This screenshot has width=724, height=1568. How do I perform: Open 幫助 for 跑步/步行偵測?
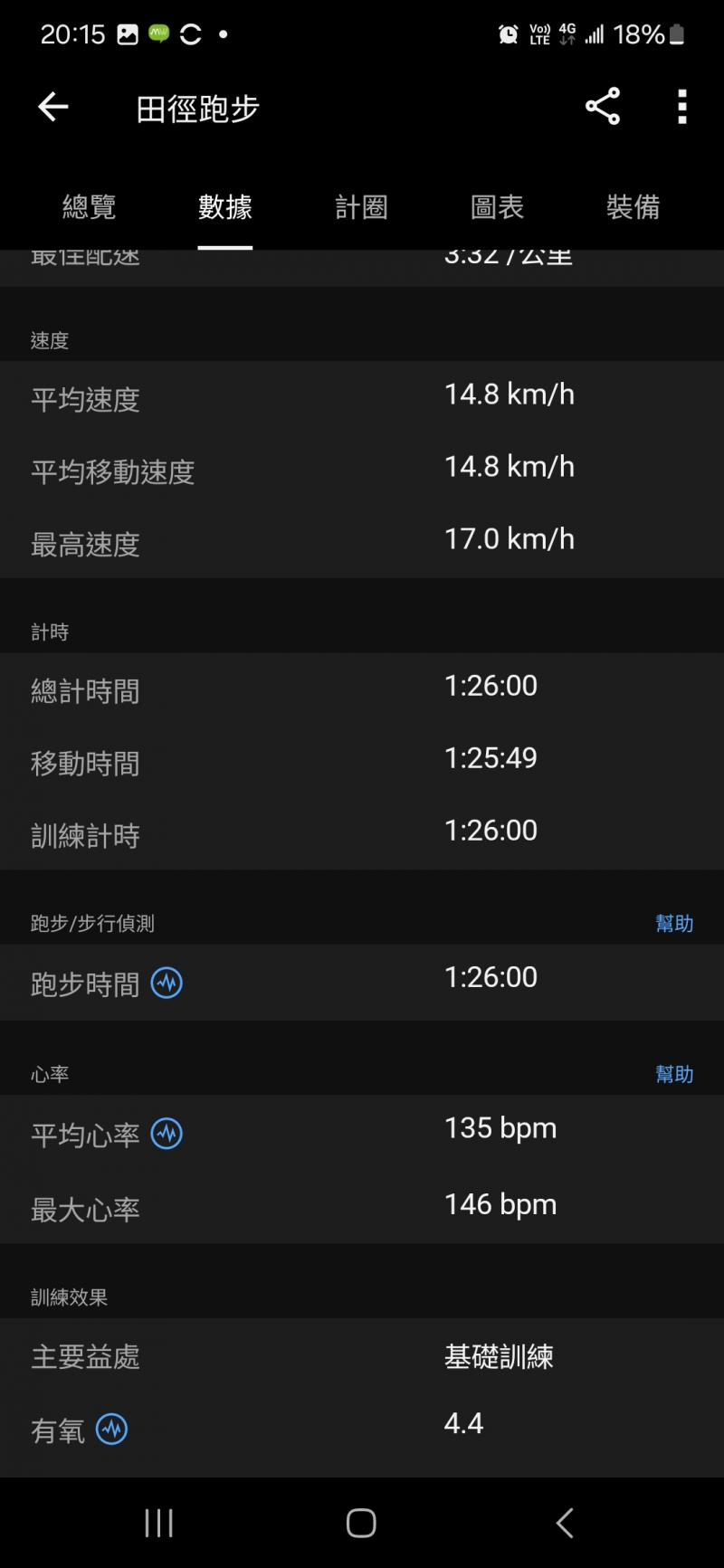click(674, 923)
